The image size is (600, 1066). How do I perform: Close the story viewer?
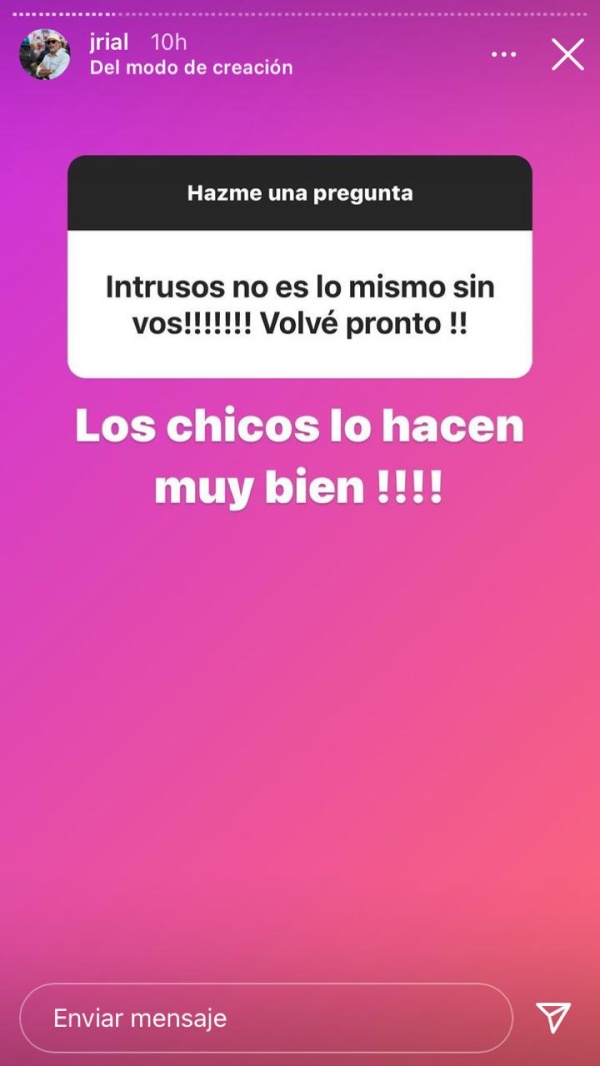(x=567, y=54)
